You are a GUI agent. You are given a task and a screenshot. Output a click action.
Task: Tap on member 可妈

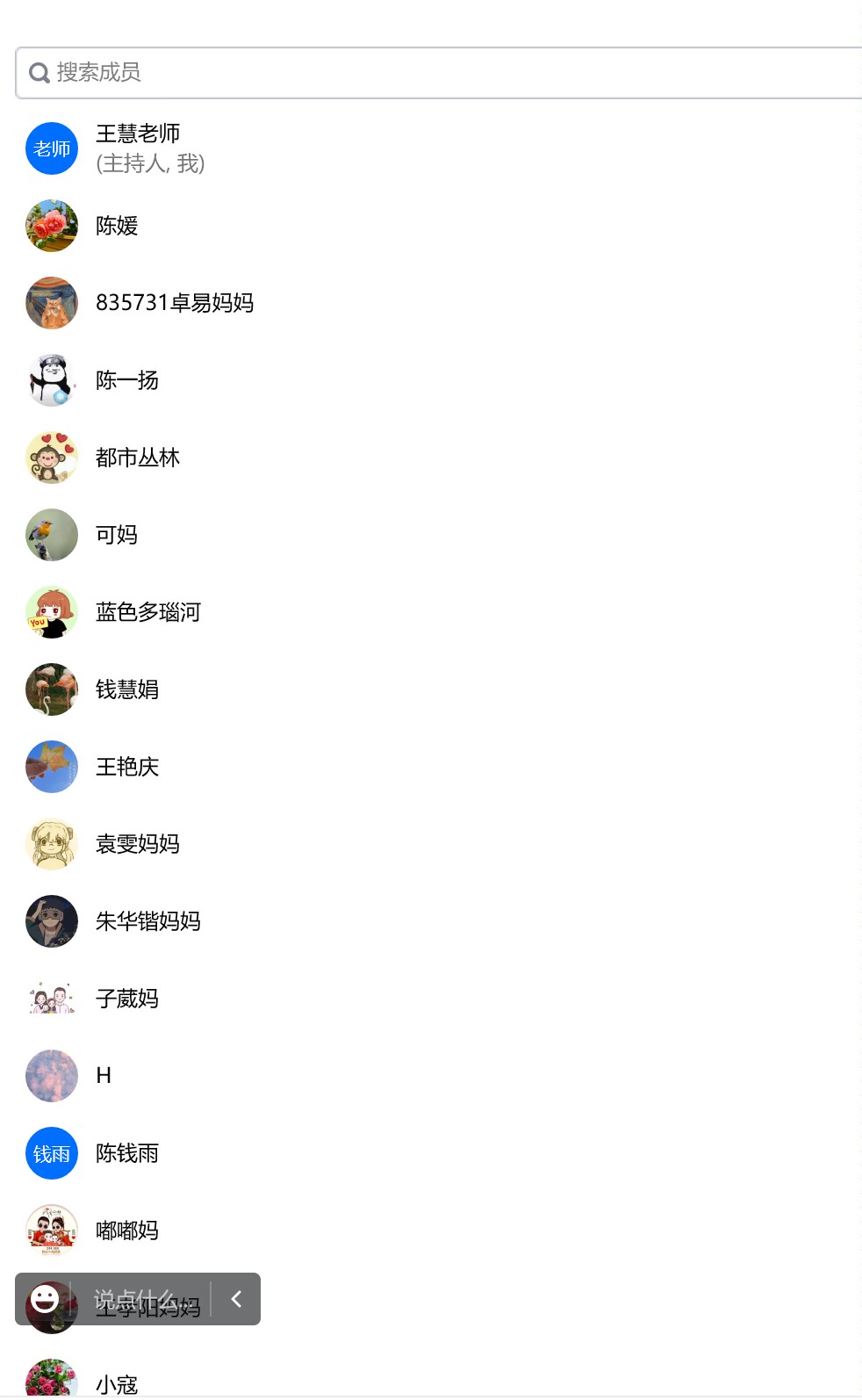tap(117, 535)
